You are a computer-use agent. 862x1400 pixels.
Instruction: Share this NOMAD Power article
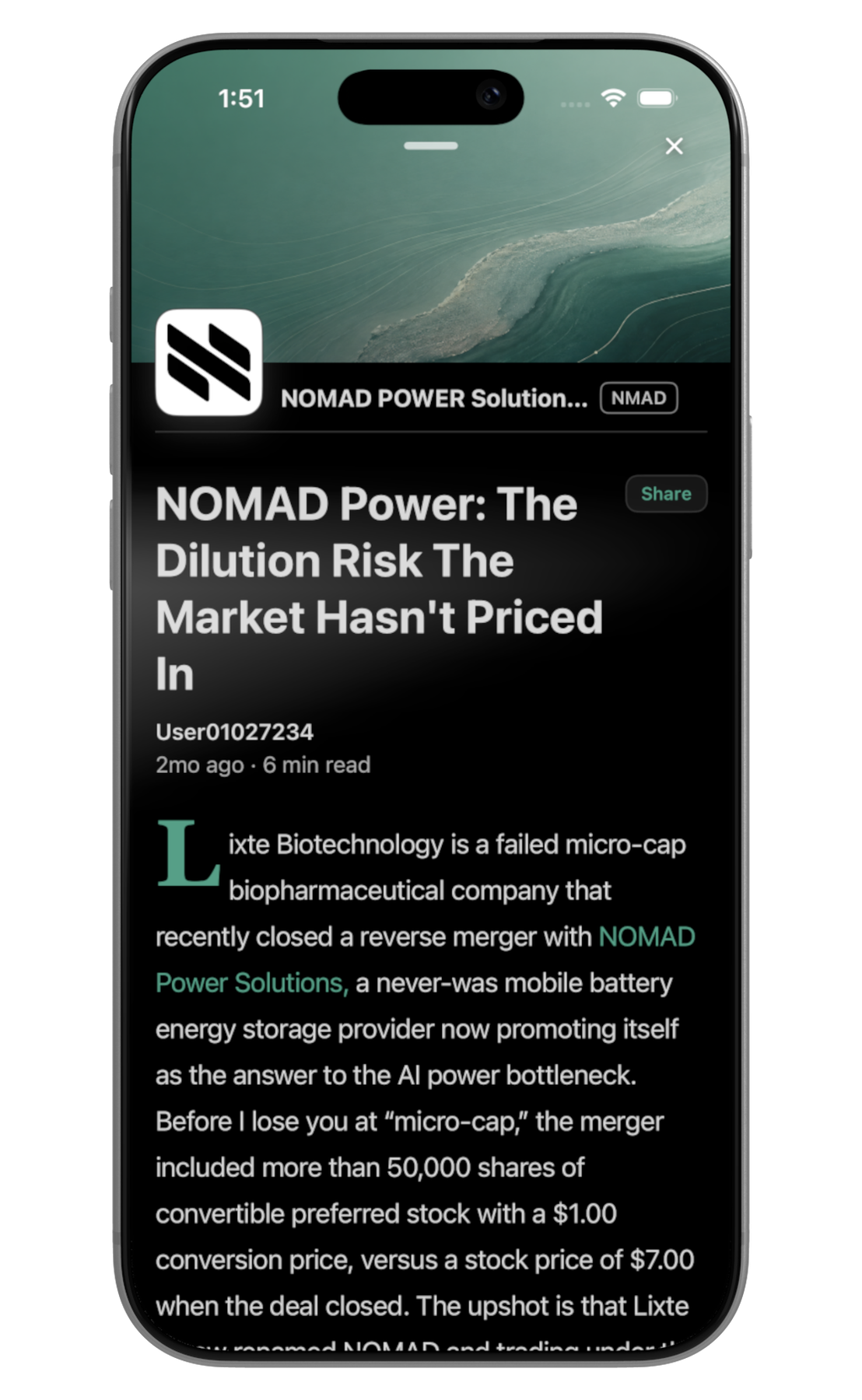tap(666, 494)
